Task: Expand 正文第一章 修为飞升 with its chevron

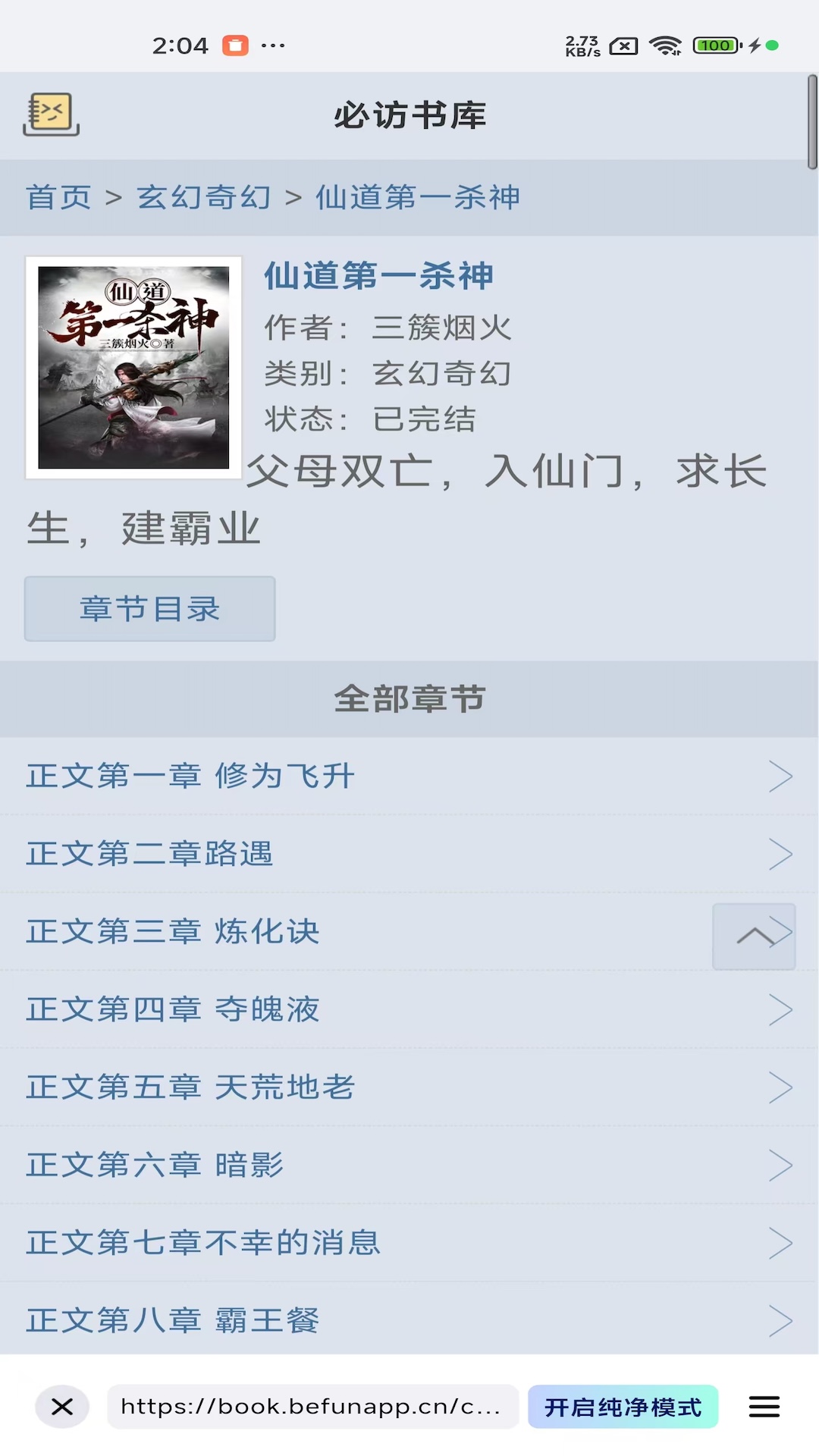Action: point(782,776)
